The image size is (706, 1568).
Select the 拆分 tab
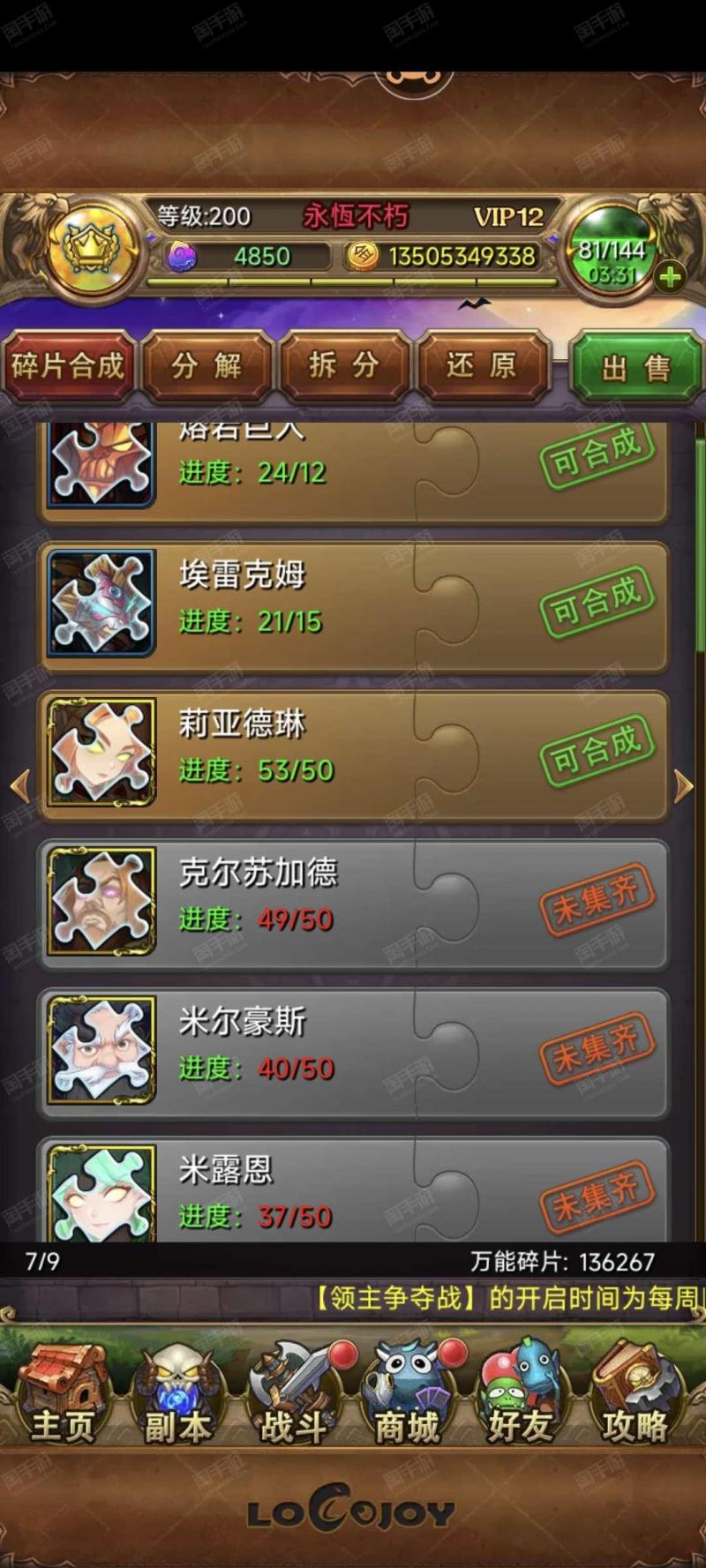coord(344,365)
